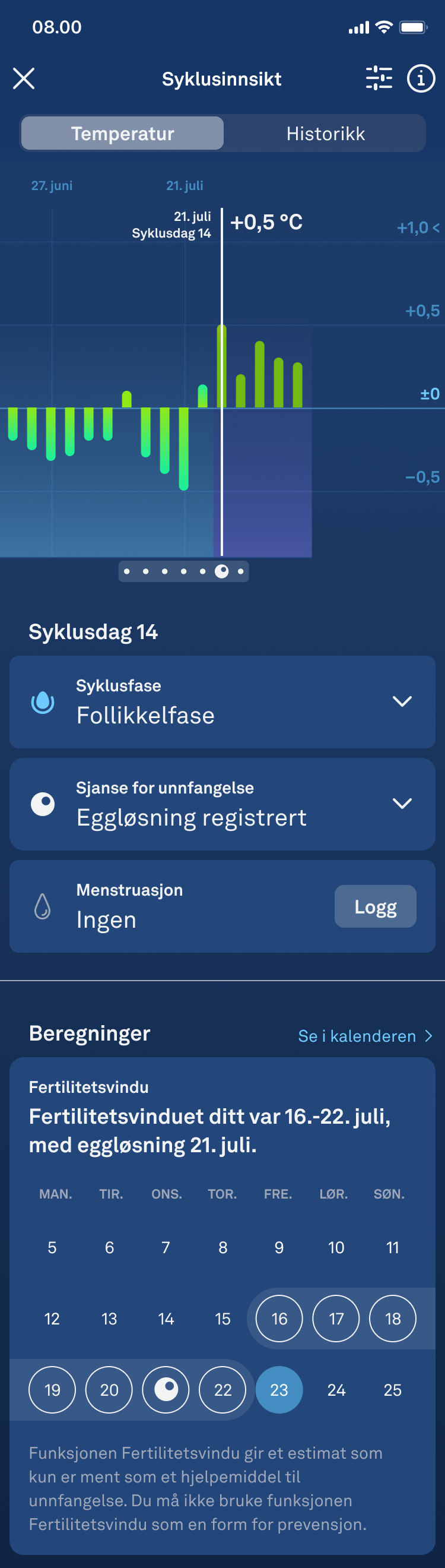This screenshot has height=1568, width=445.
Task: Choose day 19 in the calendar
Action: [52, 1390]
